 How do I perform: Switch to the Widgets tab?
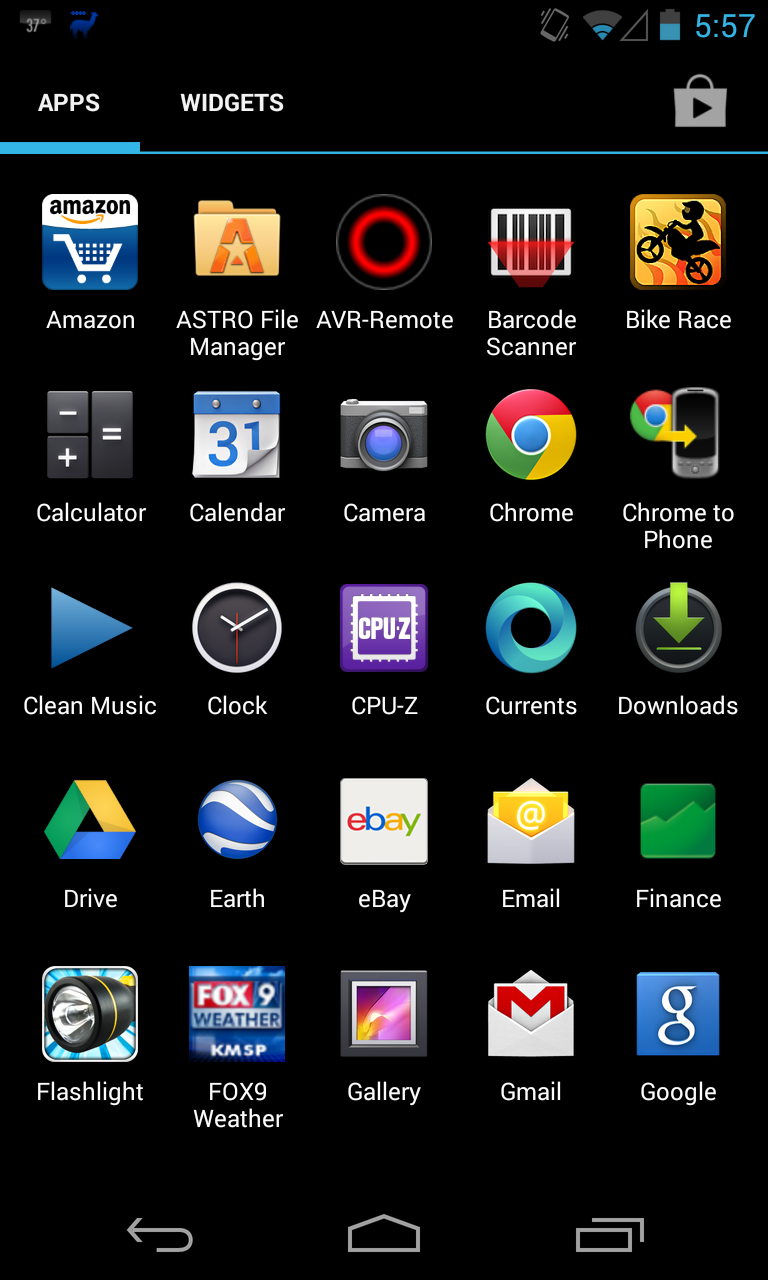(232, 103)
